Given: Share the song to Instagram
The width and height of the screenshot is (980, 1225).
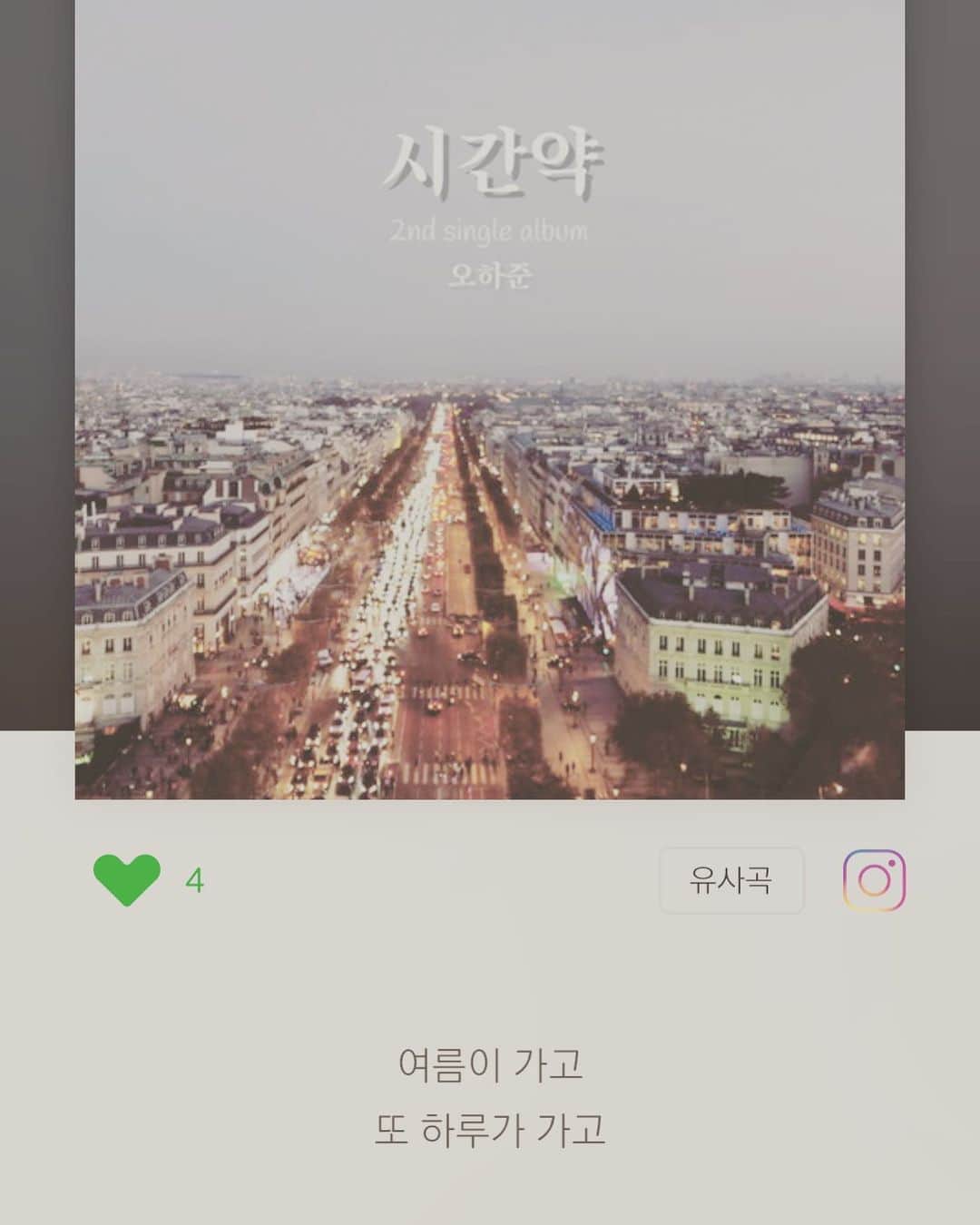Looking at the screenshot, I should 874,880.
